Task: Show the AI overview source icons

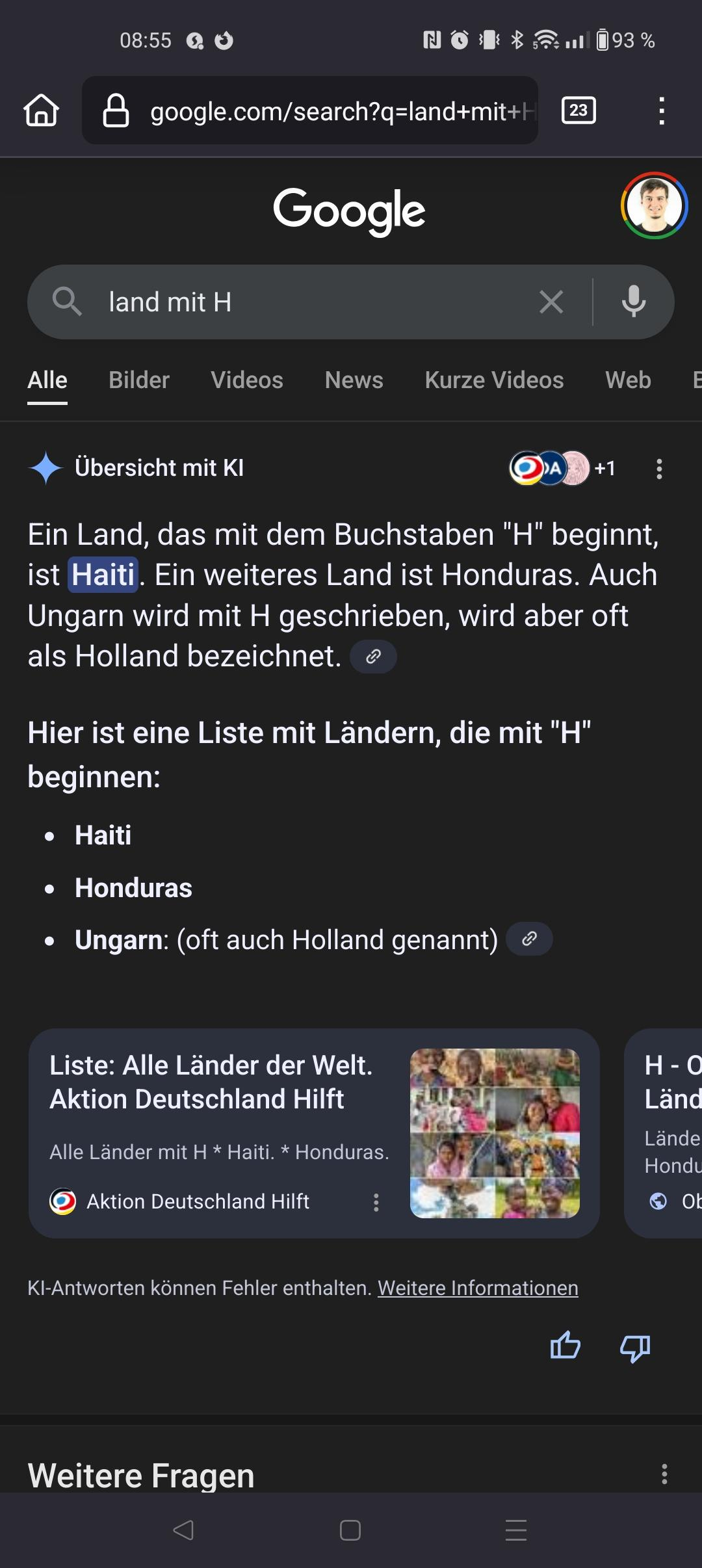Action: tap(560, 468)
